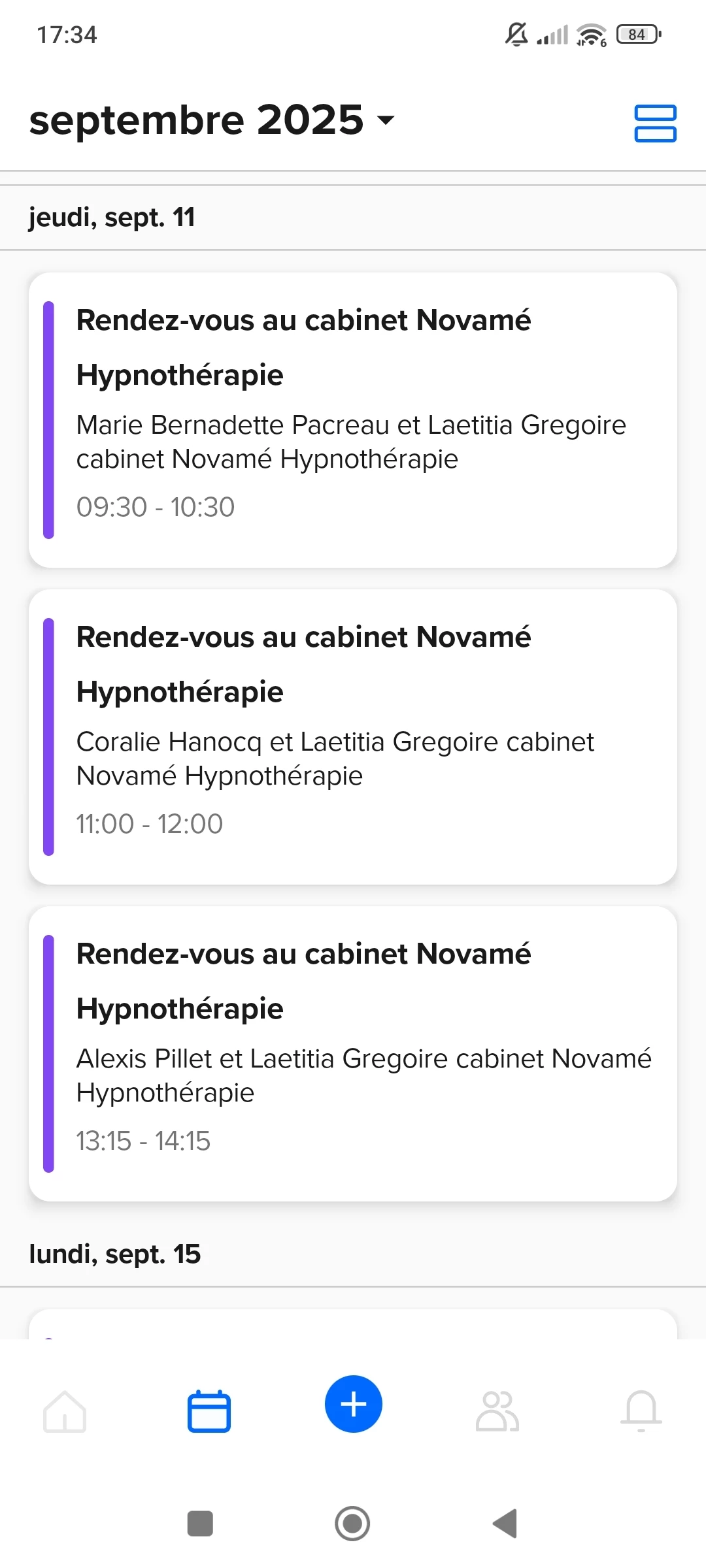Tap the system home button
This screenshot has width=706, height=1568.
pos(352,1524)
